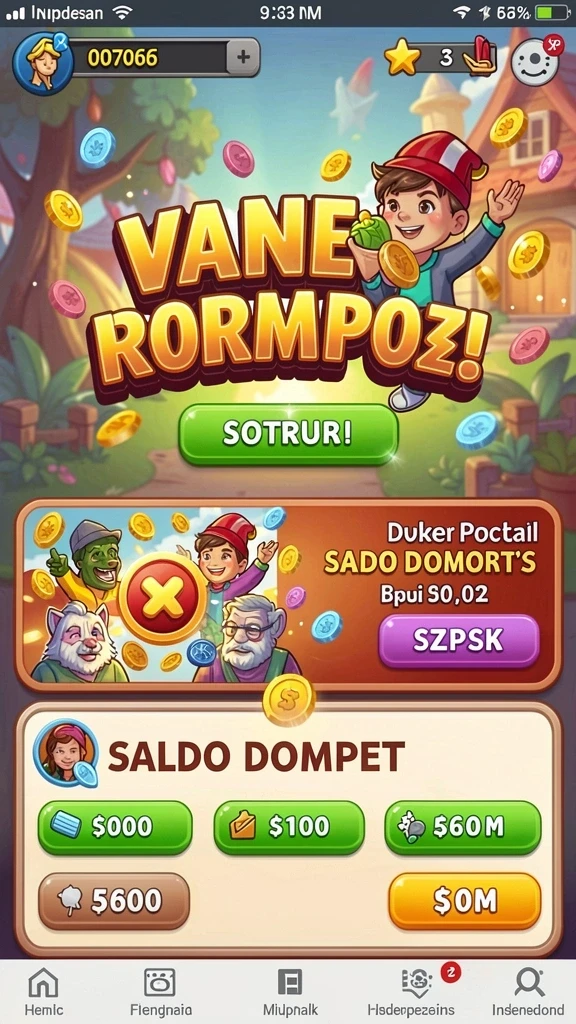Open the smiley face icon at top
Image resolution: width=576 pixels, height=1024 pixels.
(x=535, y=61)
